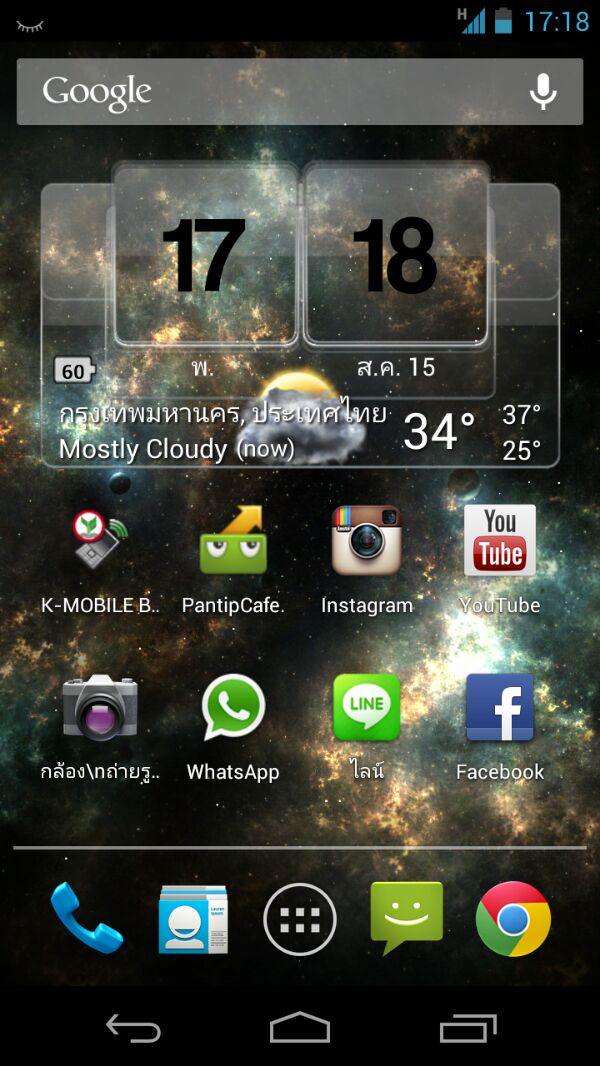Screen dimensions: 600x1066
Task: Go back with the navigation bar
Action: (x=133, y=1027)
